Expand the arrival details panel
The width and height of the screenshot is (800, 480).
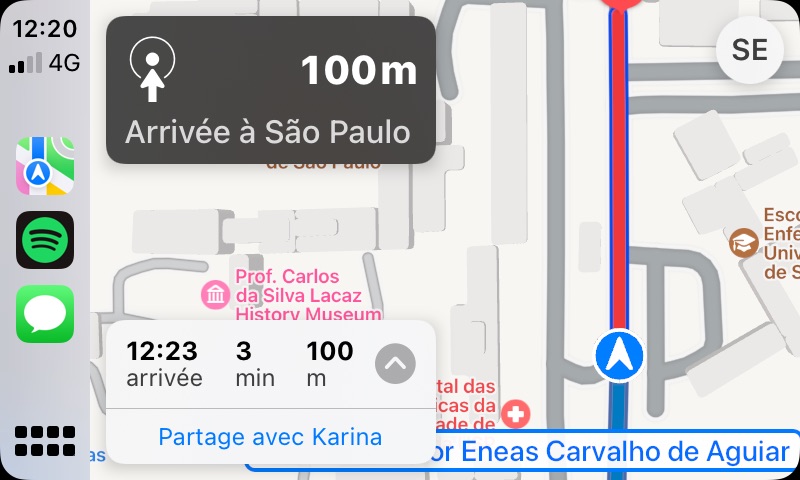point(395,364)
